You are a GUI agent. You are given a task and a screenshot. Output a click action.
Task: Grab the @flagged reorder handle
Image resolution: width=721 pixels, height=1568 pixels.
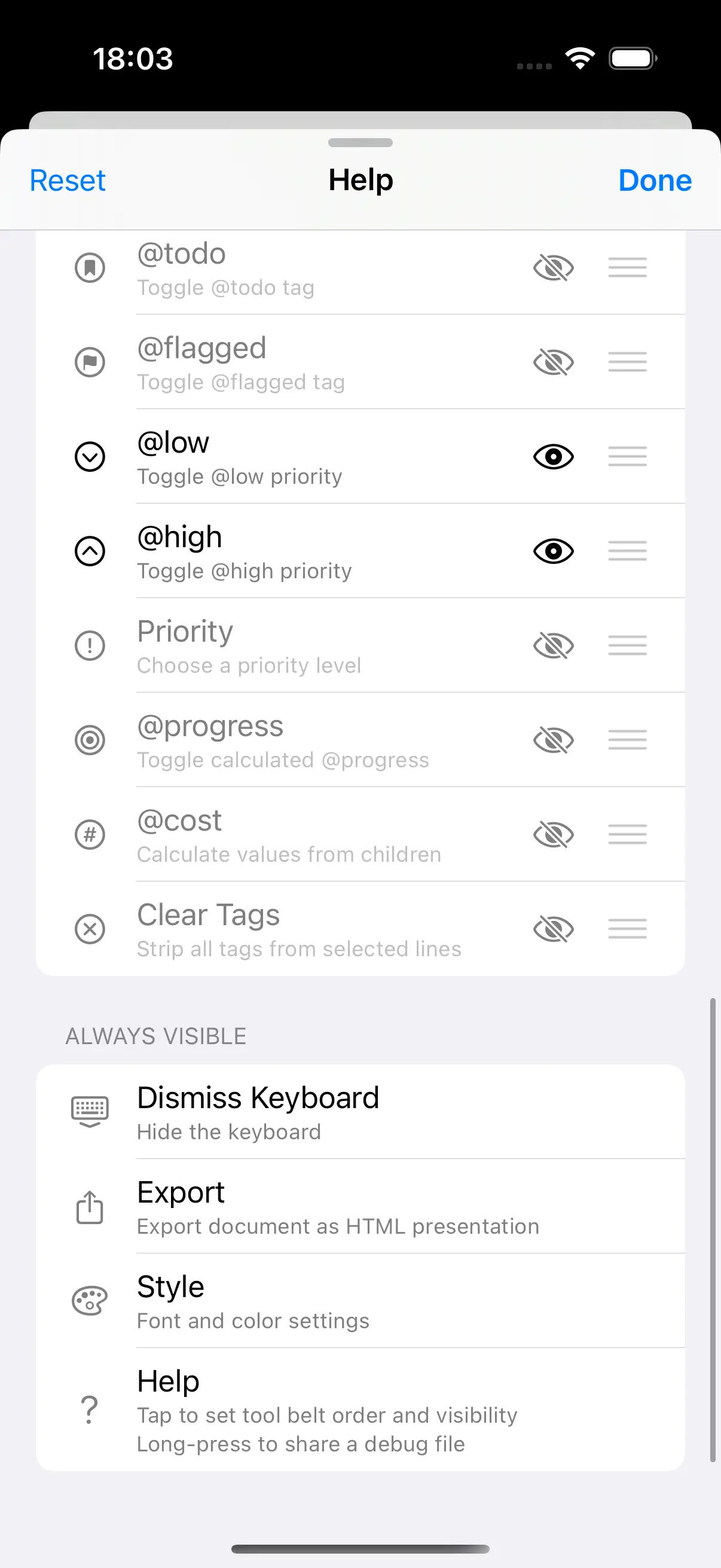pos(627,362)
